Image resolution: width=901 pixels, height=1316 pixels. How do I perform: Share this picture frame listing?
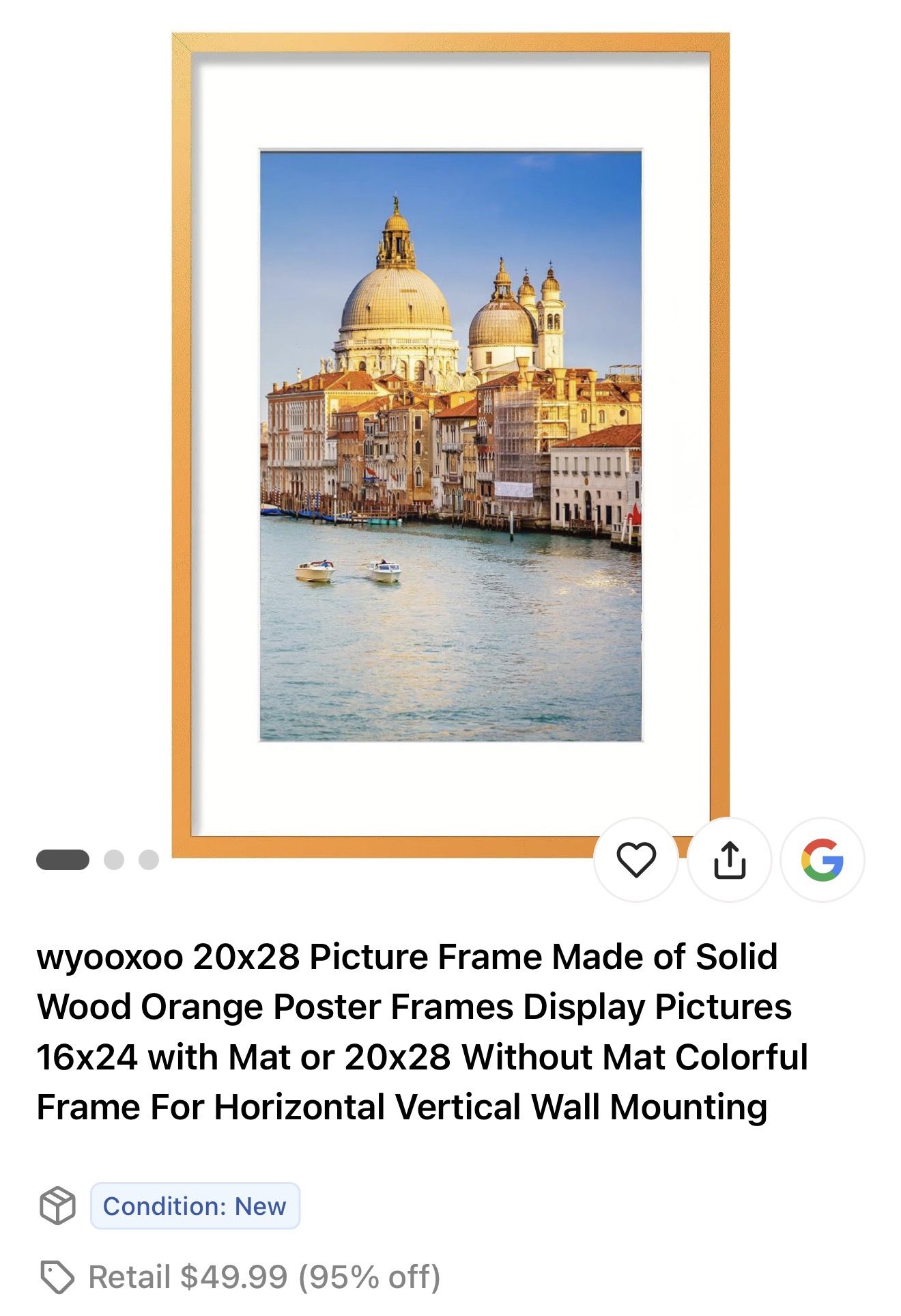729,860
